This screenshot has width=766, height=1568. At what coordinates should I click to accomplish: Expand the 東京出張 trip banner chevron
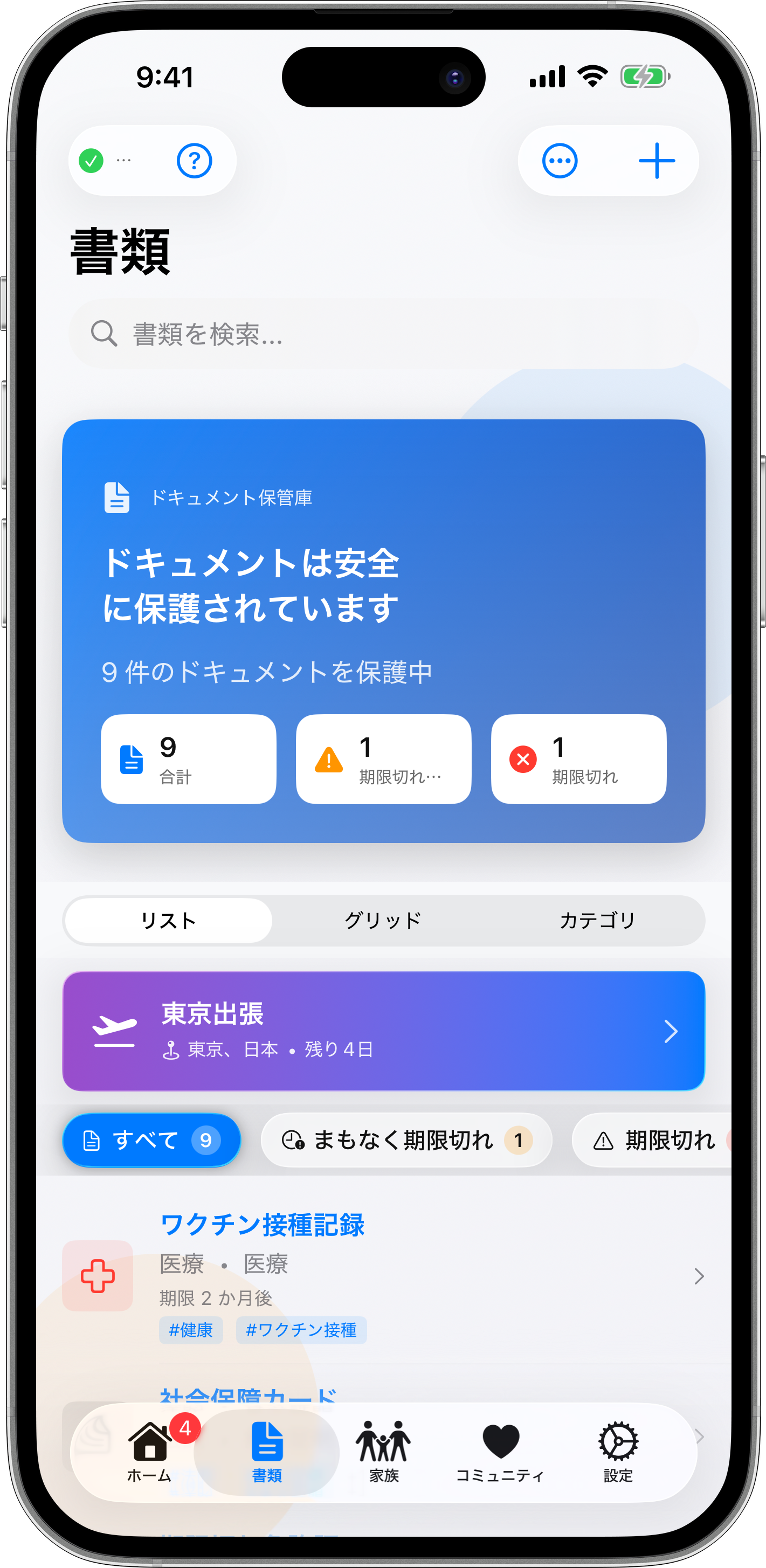[672, 1031]
